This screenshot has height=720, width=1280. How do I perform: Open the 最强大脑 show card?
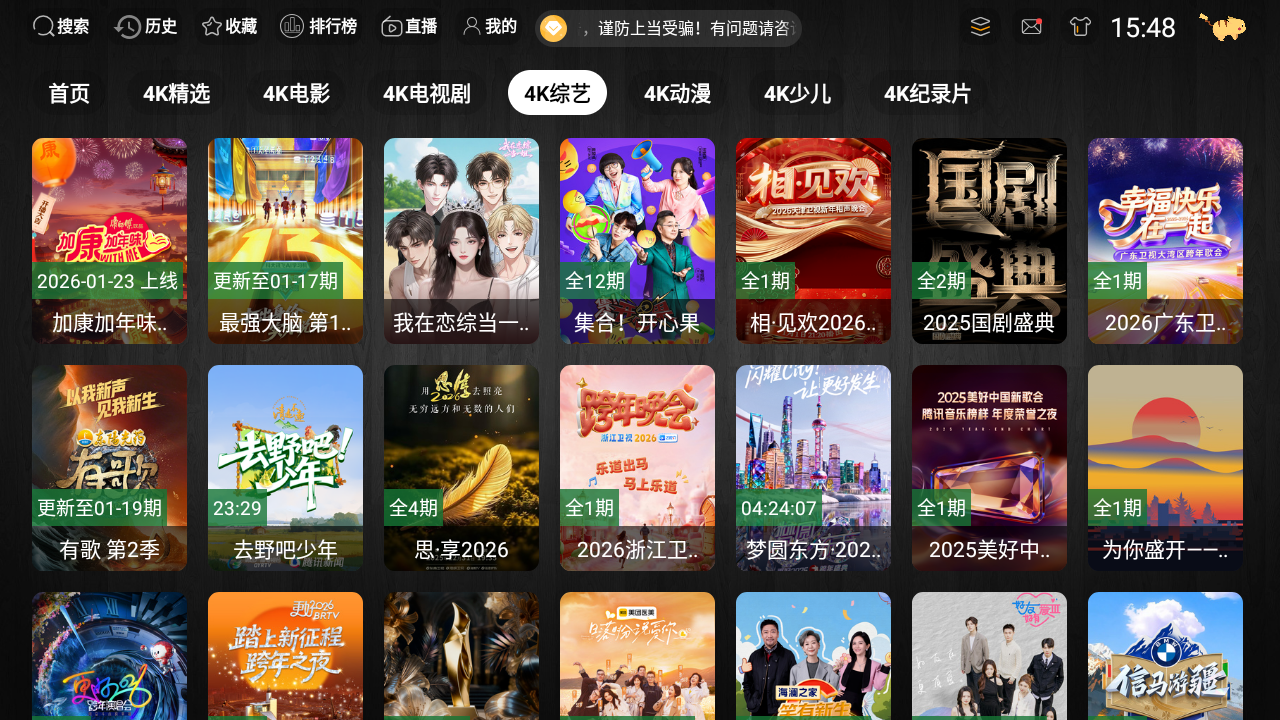(285, 241)
